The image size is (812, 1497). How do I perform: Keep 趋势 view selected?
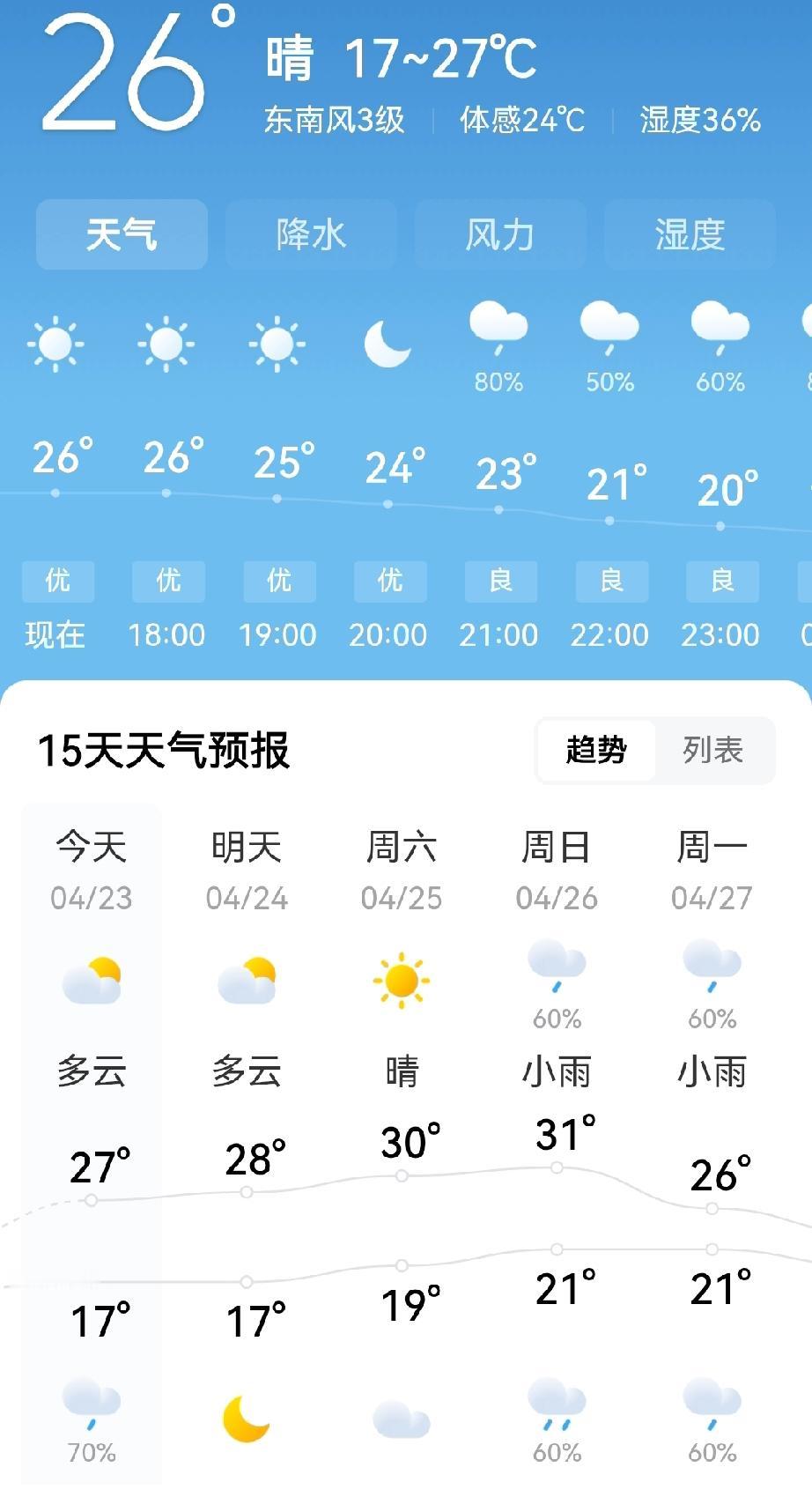click(x=597, y=751)
